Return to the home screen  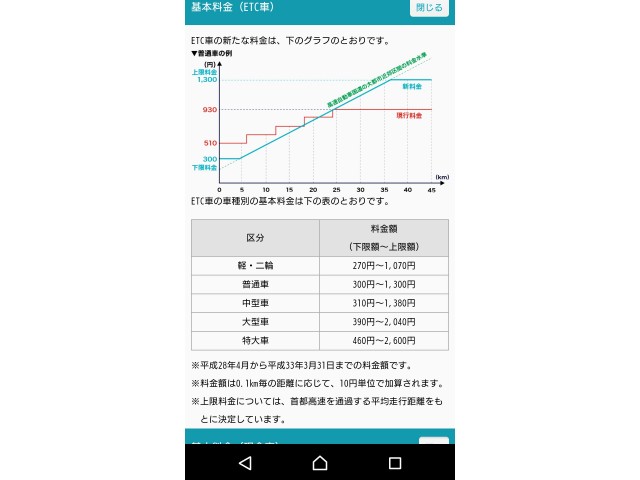tap(320, 463)
